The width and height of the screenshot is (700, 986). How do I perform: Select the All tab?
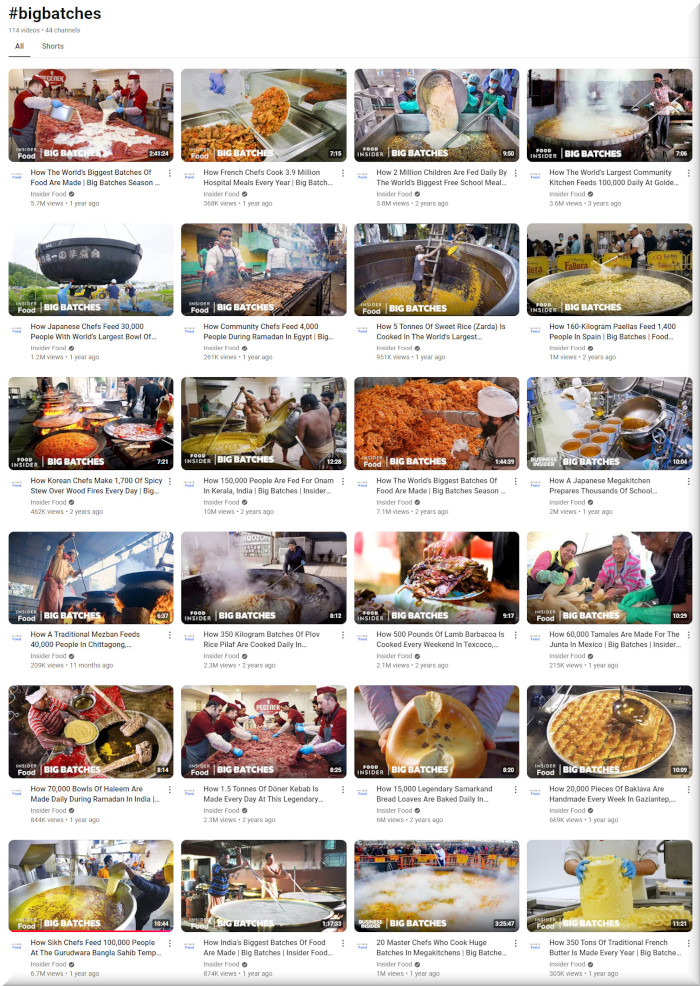(x=19, y=46)
